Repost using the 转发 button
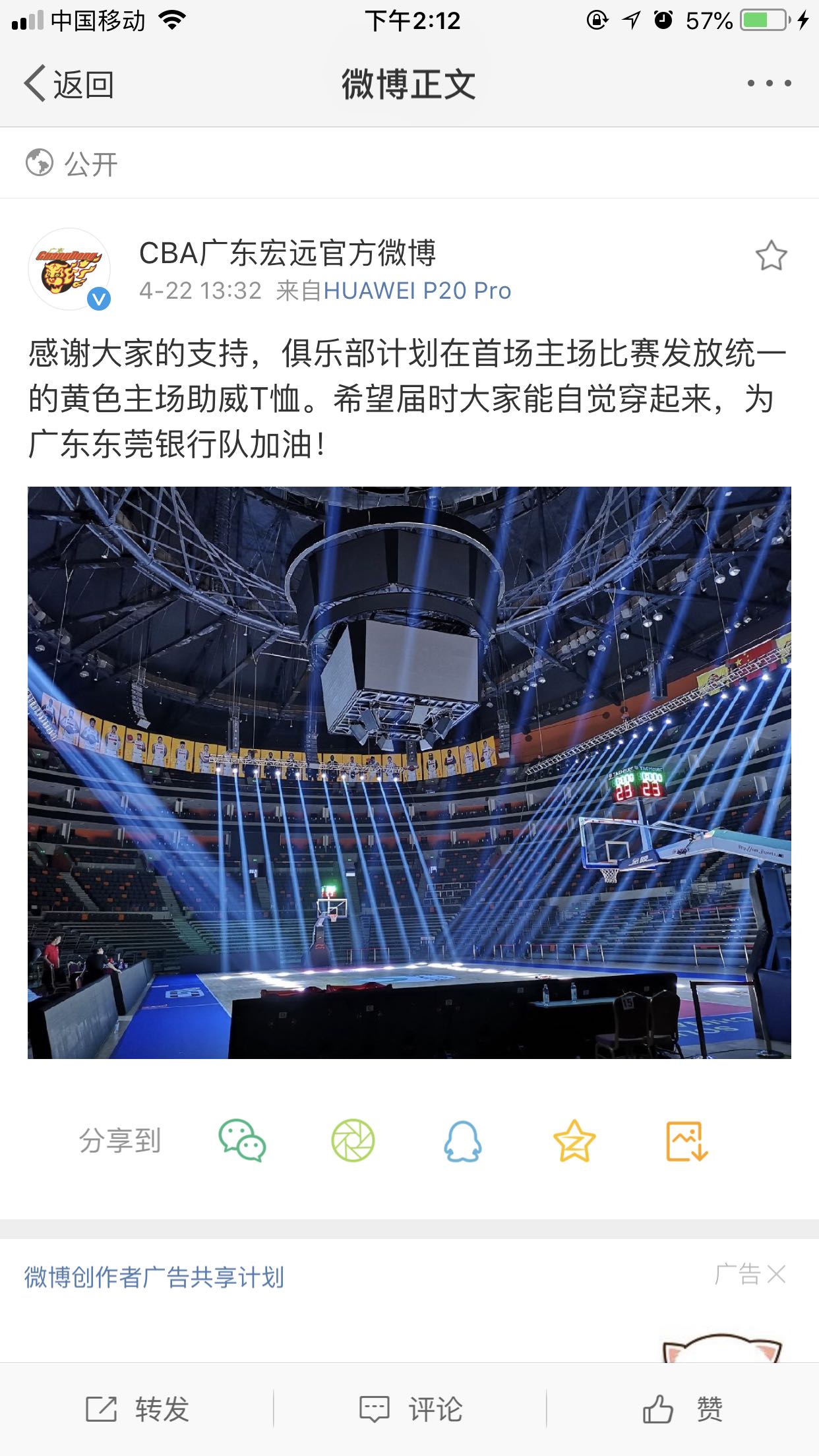Image resolution: width=819 pixels, height=1456 pixels. click(x=136, y=1410)
